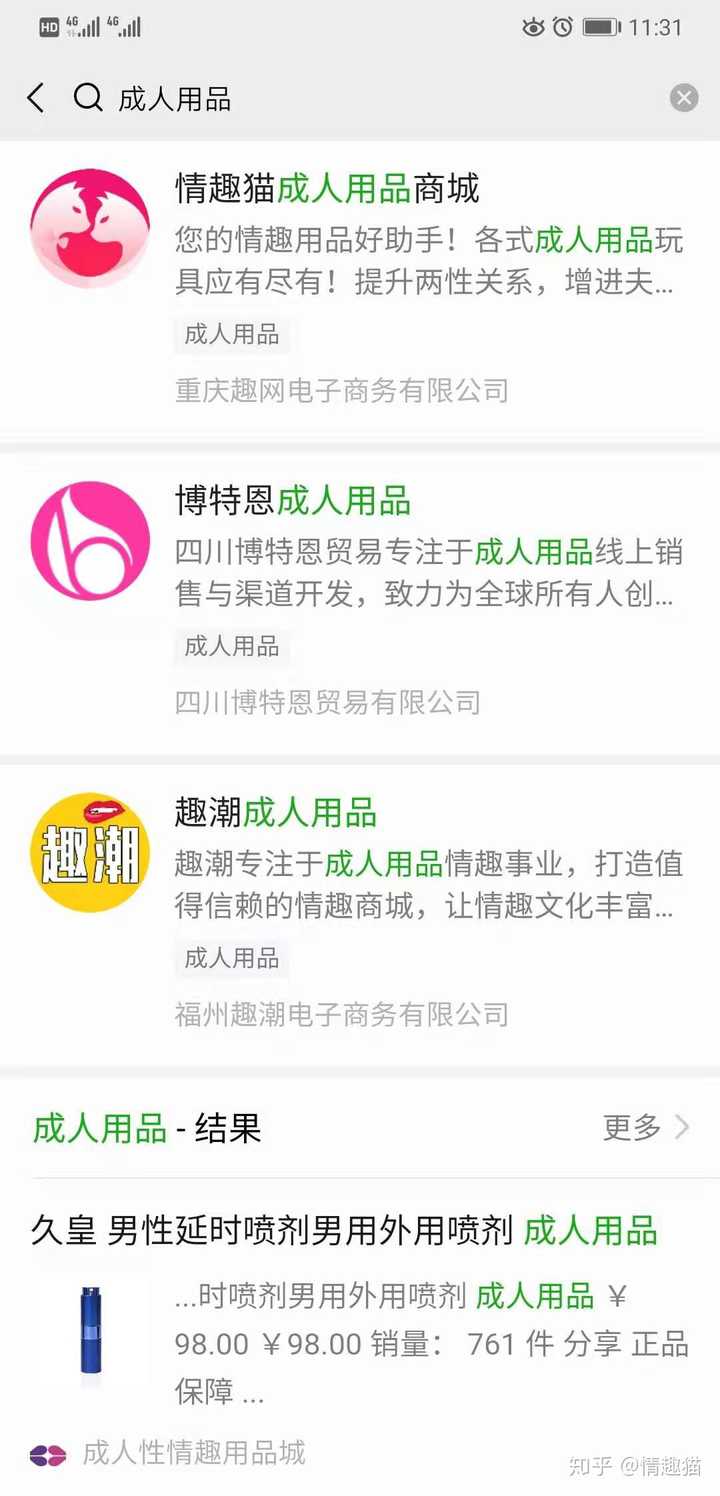Open the 趣潮 yellow lips avatar
The width and height of the screenshot is (720, 1496).
tap(89, 853)
